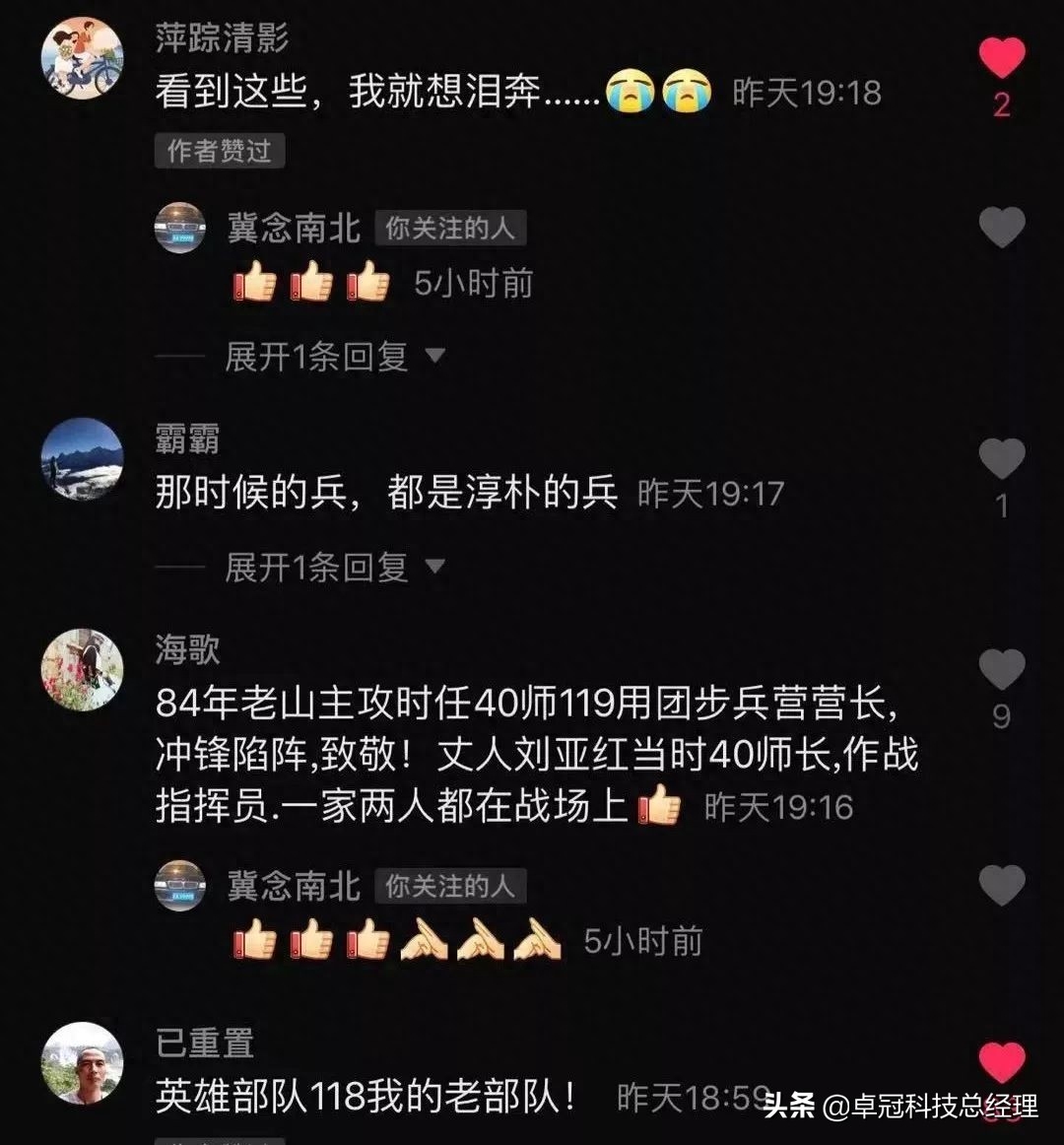Tap the username 萍踪清影
The image size is (1064, 1145).
[222, 37]
